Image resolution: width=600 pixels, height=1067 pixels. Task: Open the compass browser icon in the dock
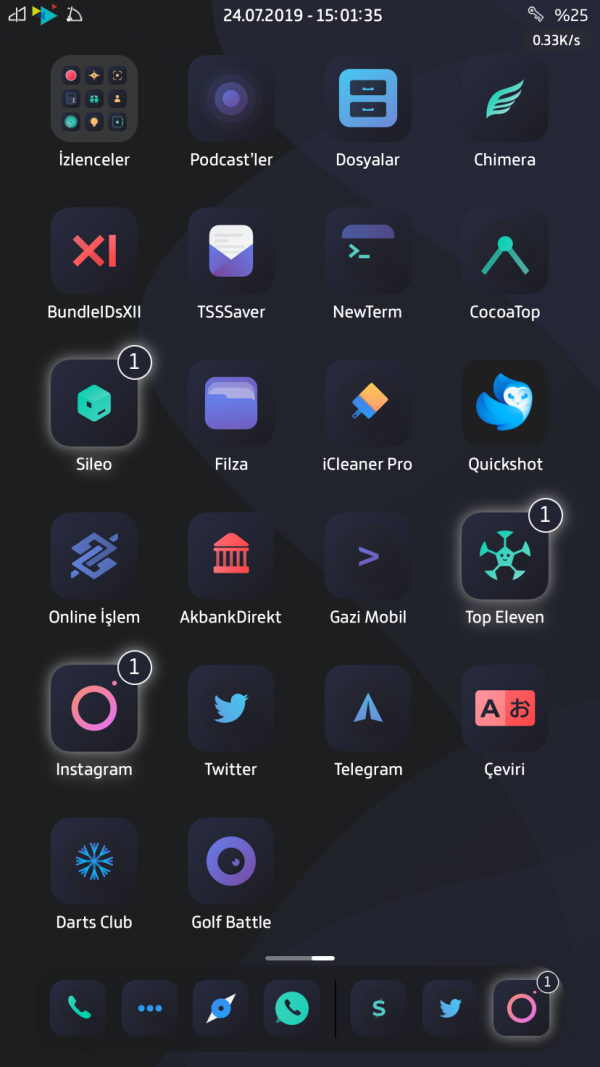[220, 1008]
